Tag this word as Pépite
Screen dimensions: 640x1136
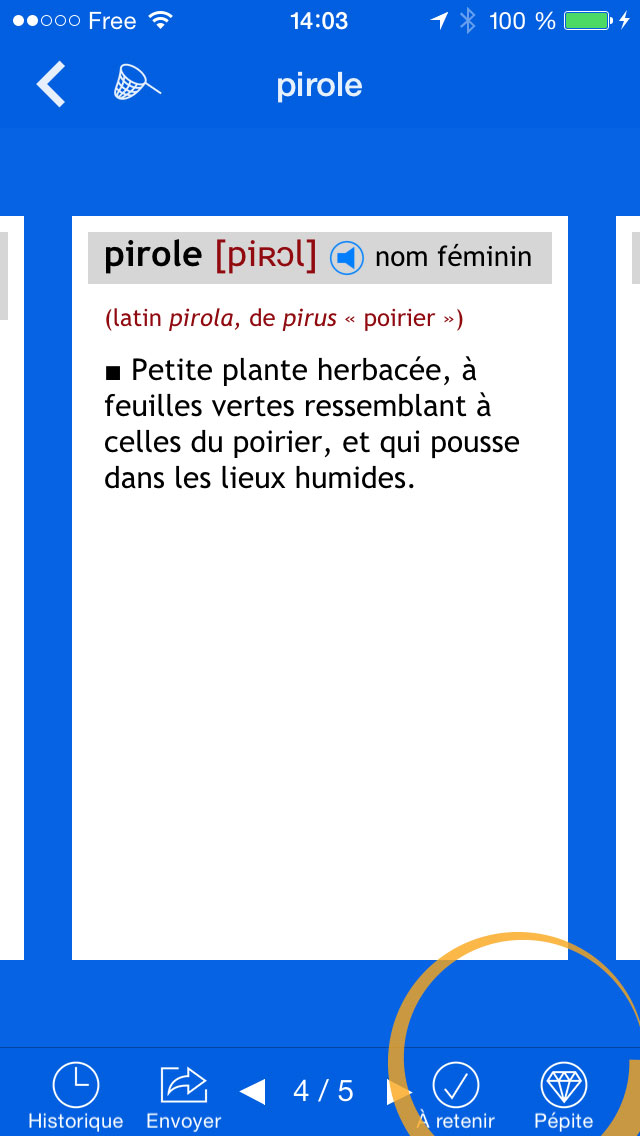(563, 1095)
